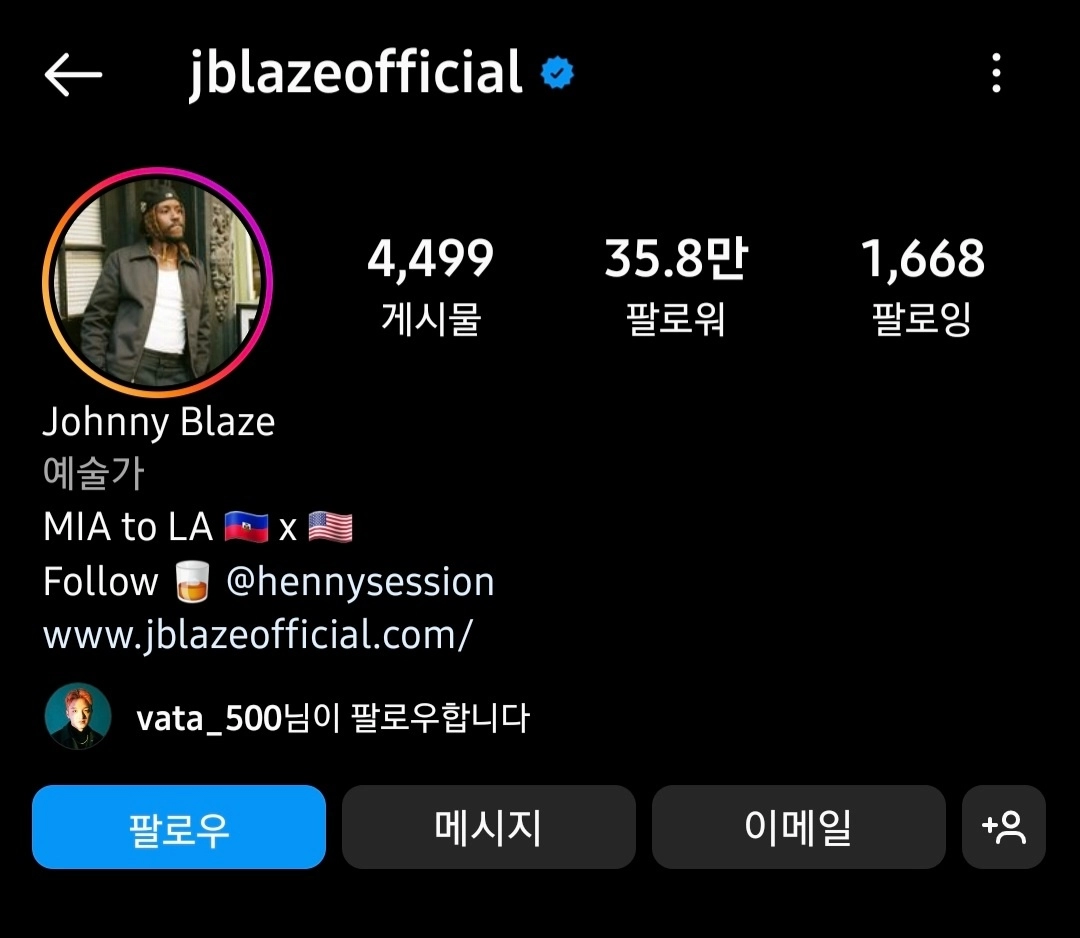View the 1,668 following list
1080x938 pixels.
tap(922, 284)
